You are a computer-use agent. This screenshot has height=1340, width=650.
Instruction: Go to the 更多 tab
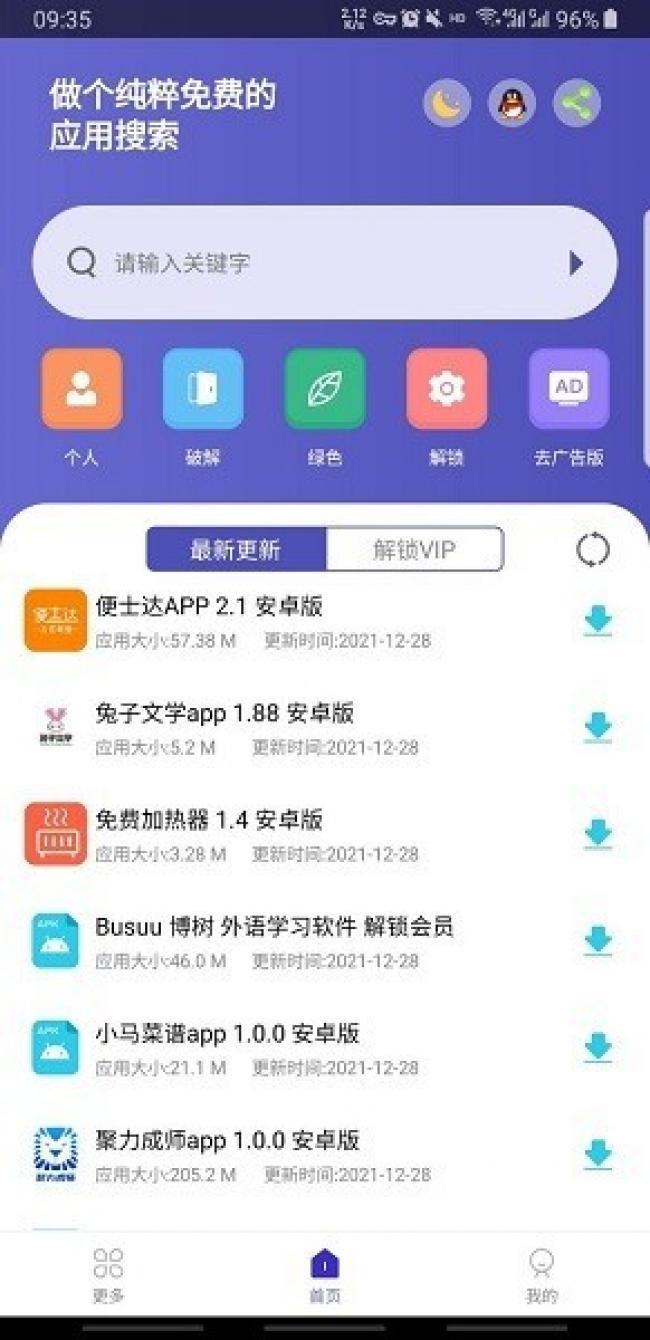pos(108,1275)
